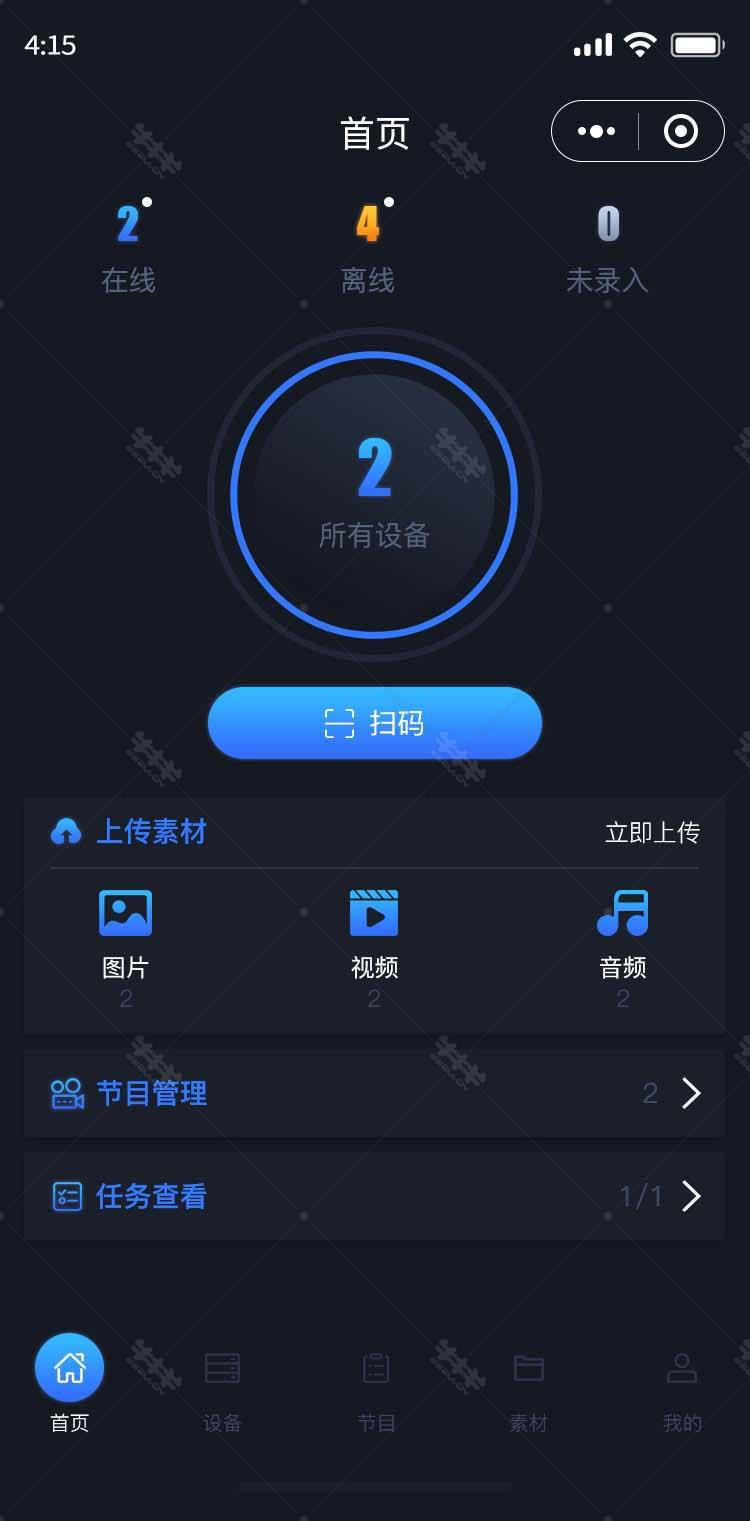Viewport: 750px width, 1521px height.
Task: Open the 节目管理 row
Action: pos(374,1093)
